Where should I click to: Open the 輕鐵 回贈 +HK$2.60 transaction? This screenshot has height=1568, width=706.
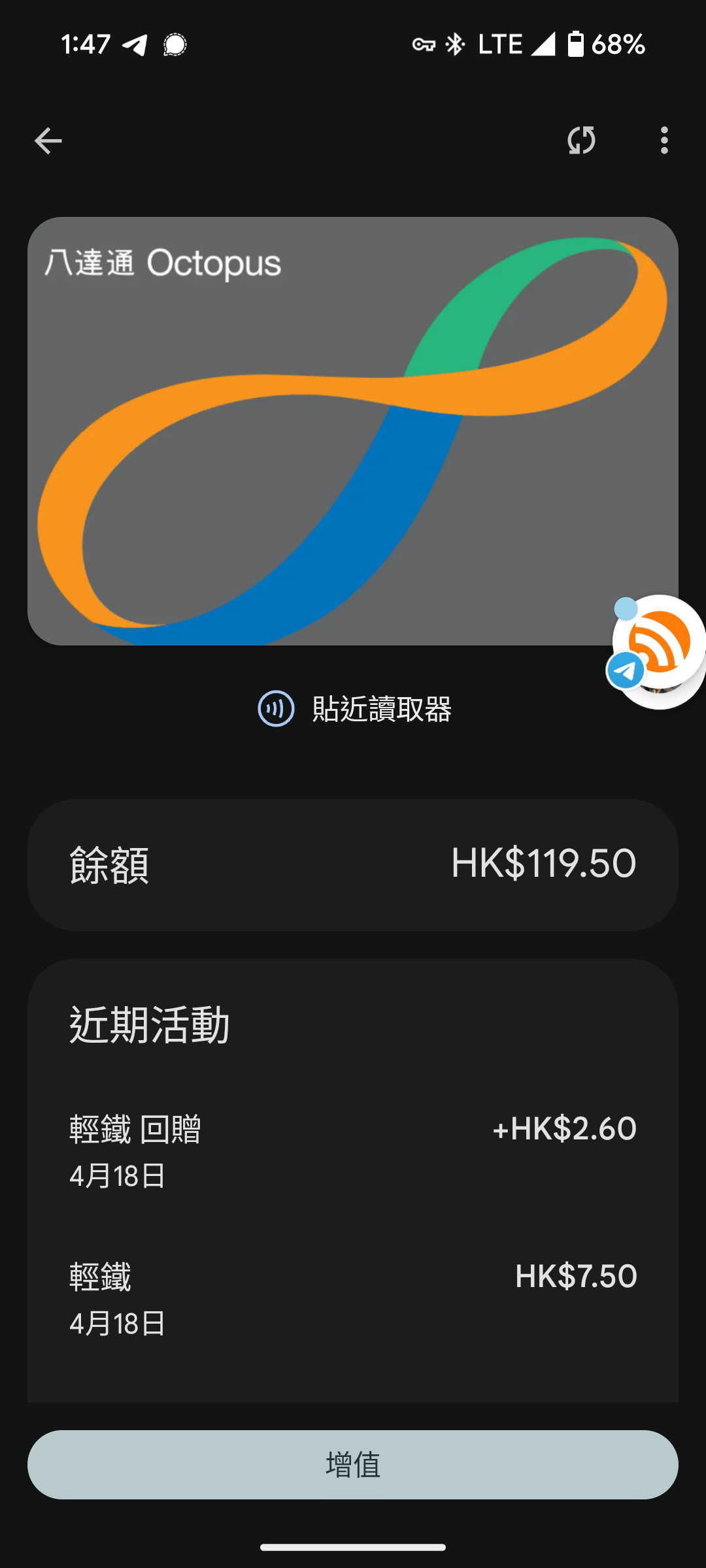pyautogui.click(x=353, y=1151)
